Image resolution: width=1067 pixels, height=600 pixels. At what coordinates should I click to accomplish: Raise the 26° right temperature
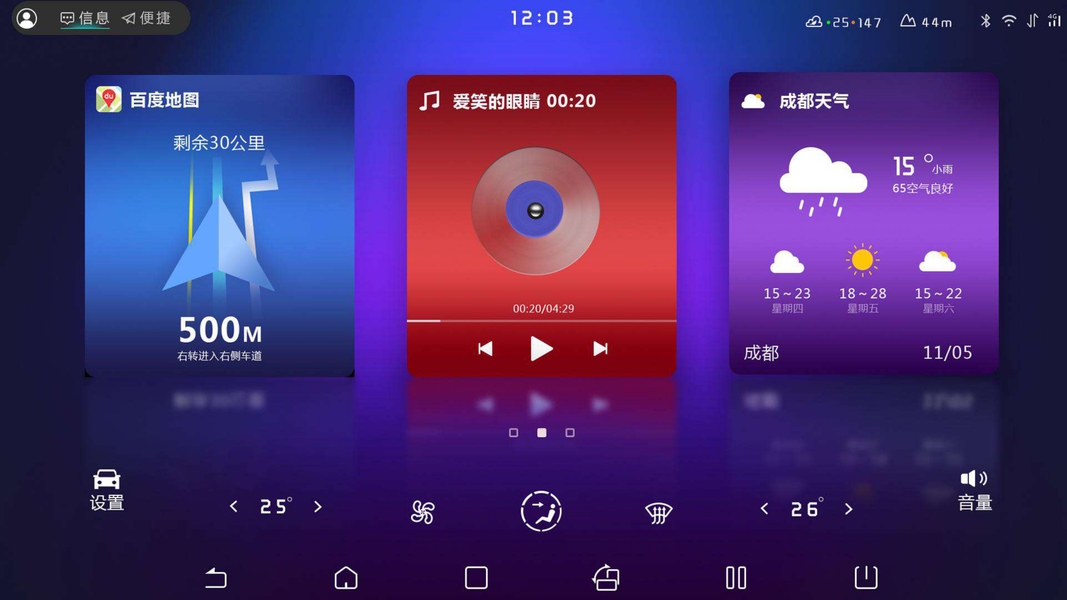click(849, 509)
